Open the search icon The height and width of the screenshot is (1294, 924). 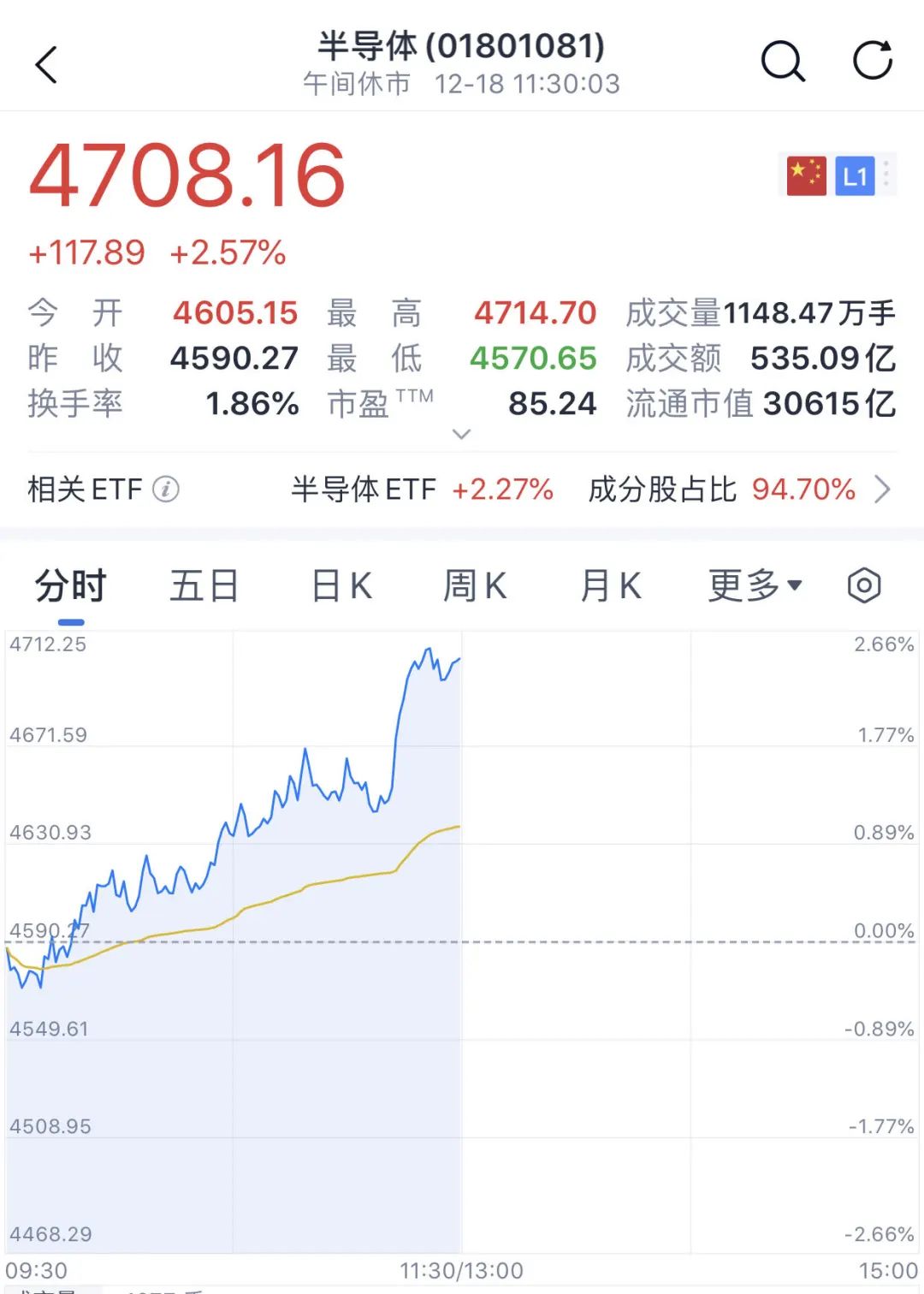click(782, 62)
